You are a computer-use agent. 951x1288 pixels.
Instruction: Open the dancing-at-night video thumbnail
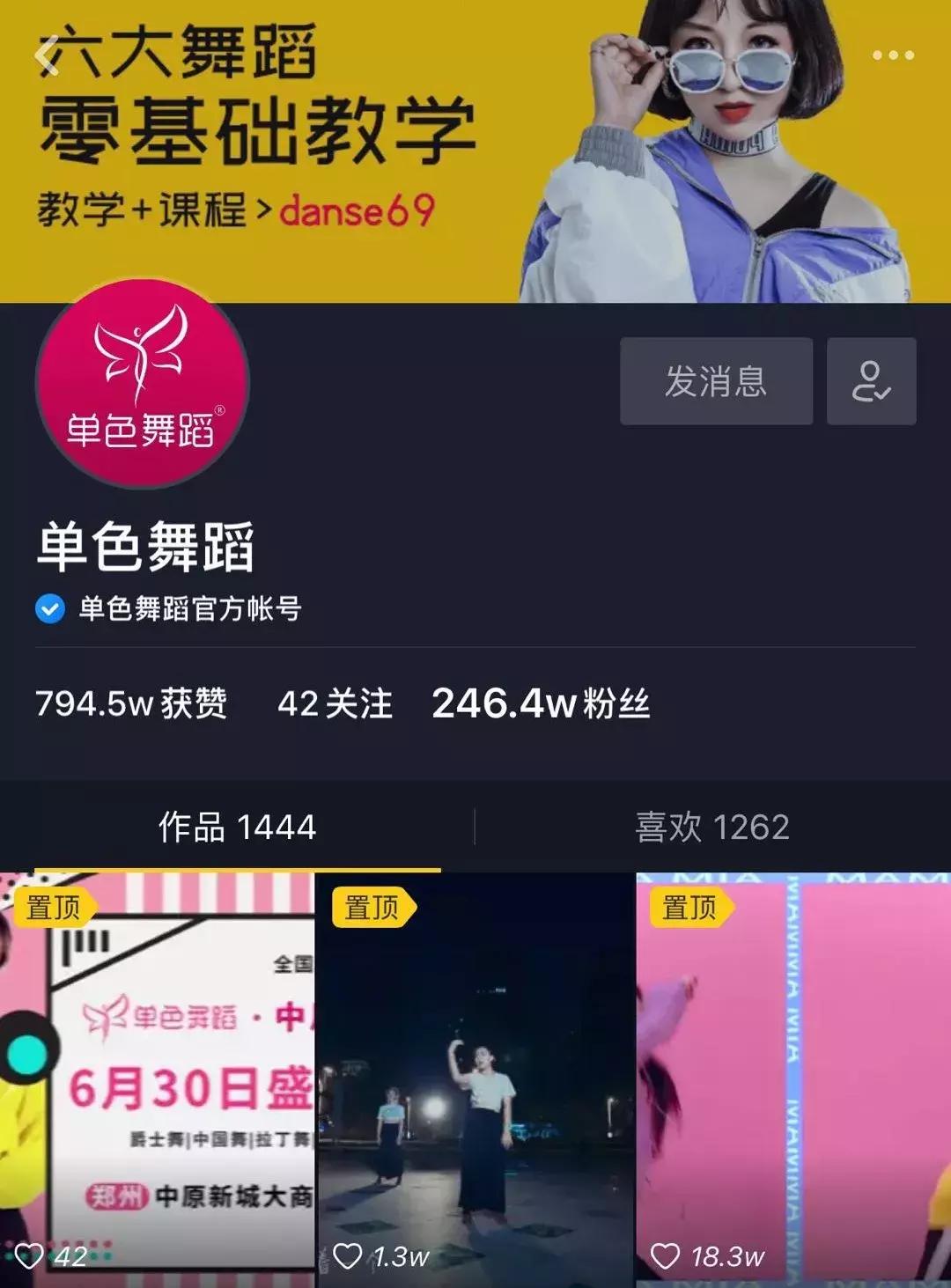pyautogui.click(x=475, y=1083)
